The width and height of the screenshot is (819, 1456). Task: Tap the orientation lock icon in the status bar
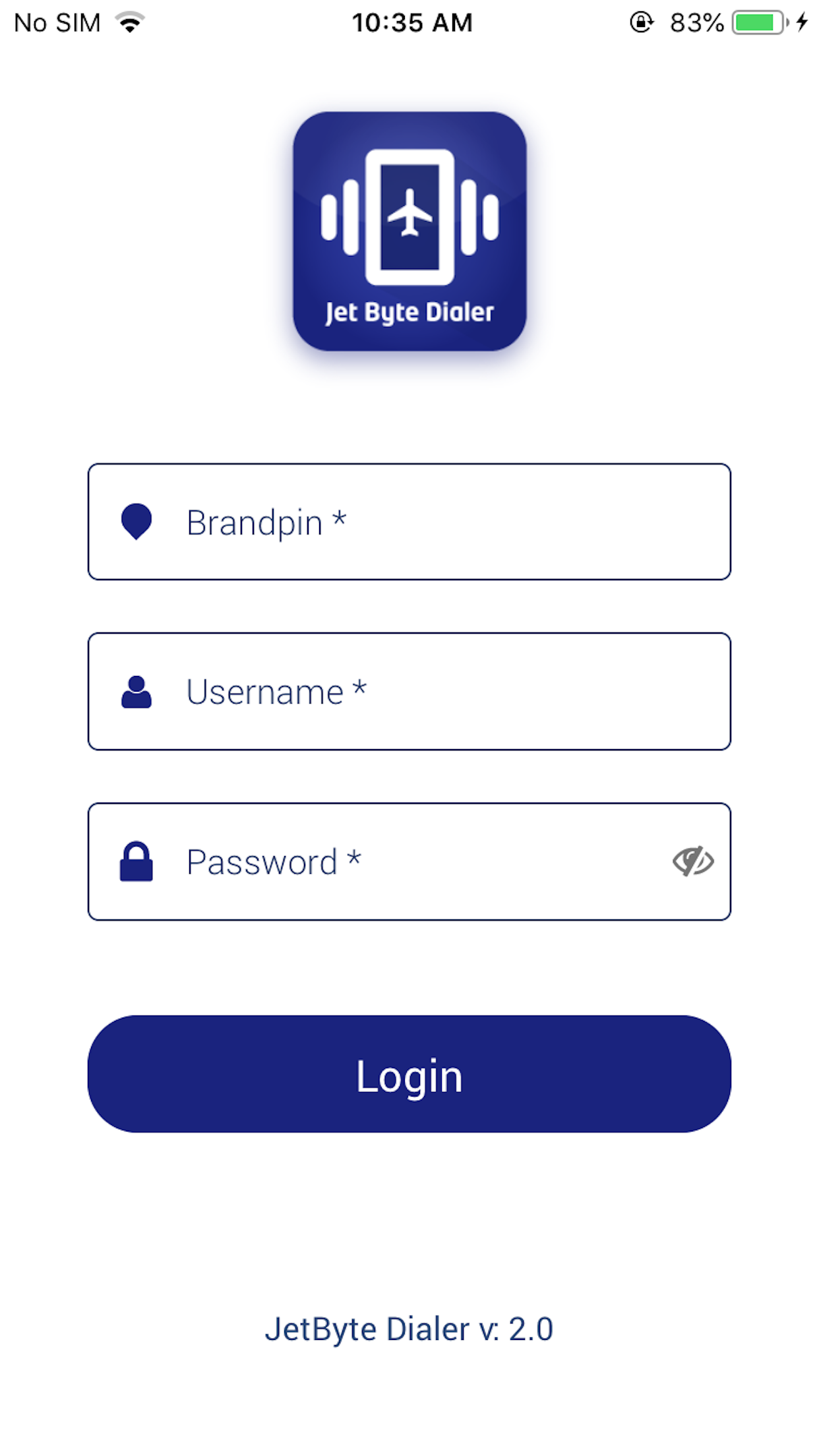pyautogui.click(x=640, y=22)
